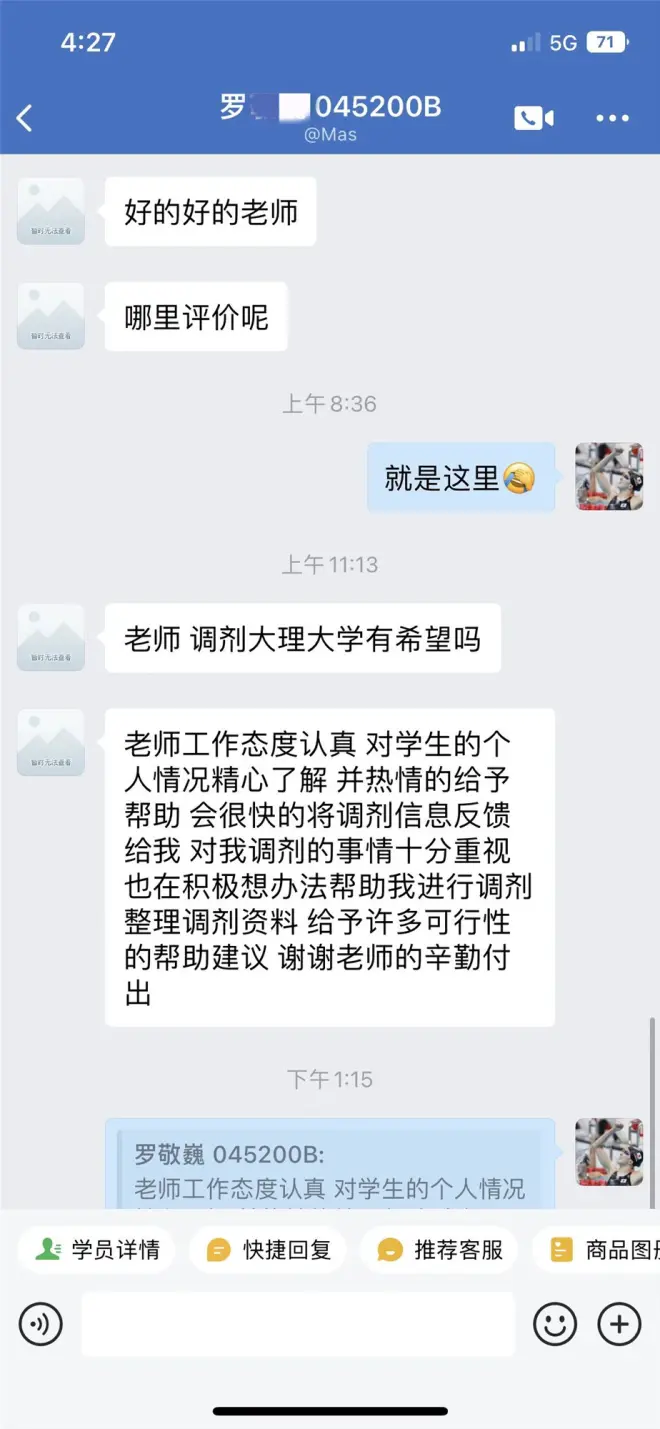Open the three-dot overflow menu
Screen dimensions: 660x1429
click(x=612, y=118)
